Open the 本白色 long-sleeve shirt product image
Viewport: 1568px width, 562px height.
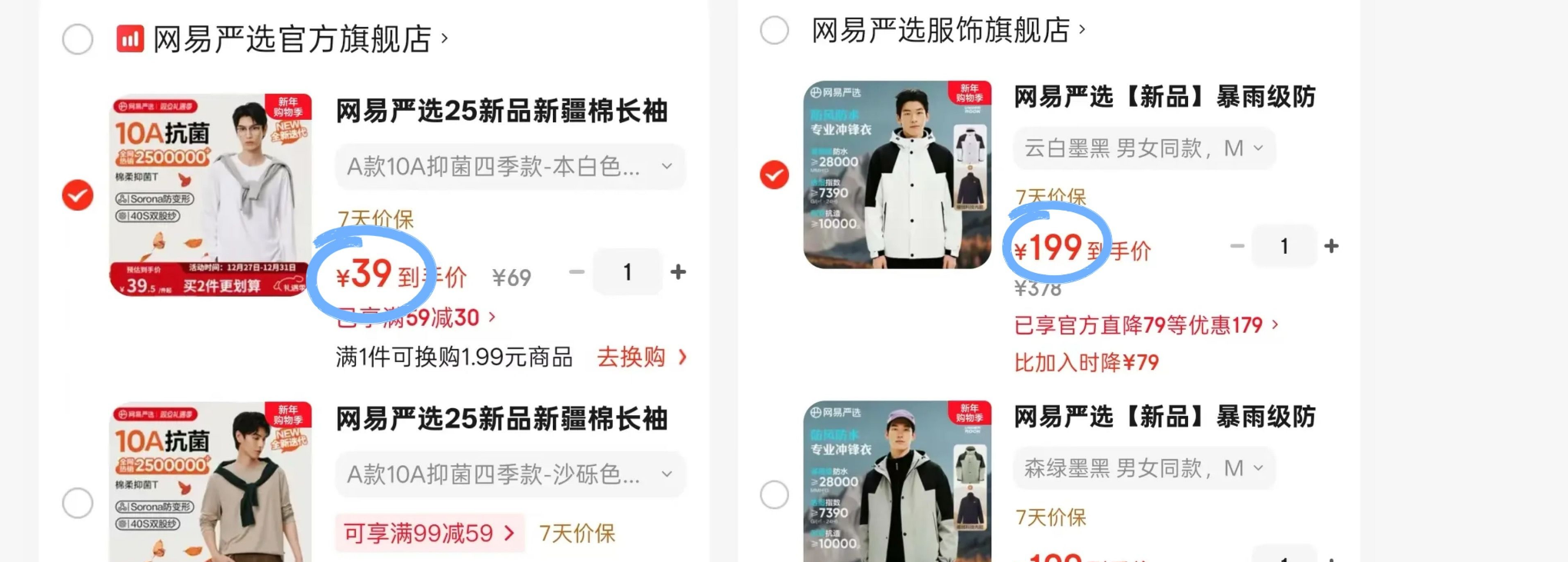click(211, 195)
